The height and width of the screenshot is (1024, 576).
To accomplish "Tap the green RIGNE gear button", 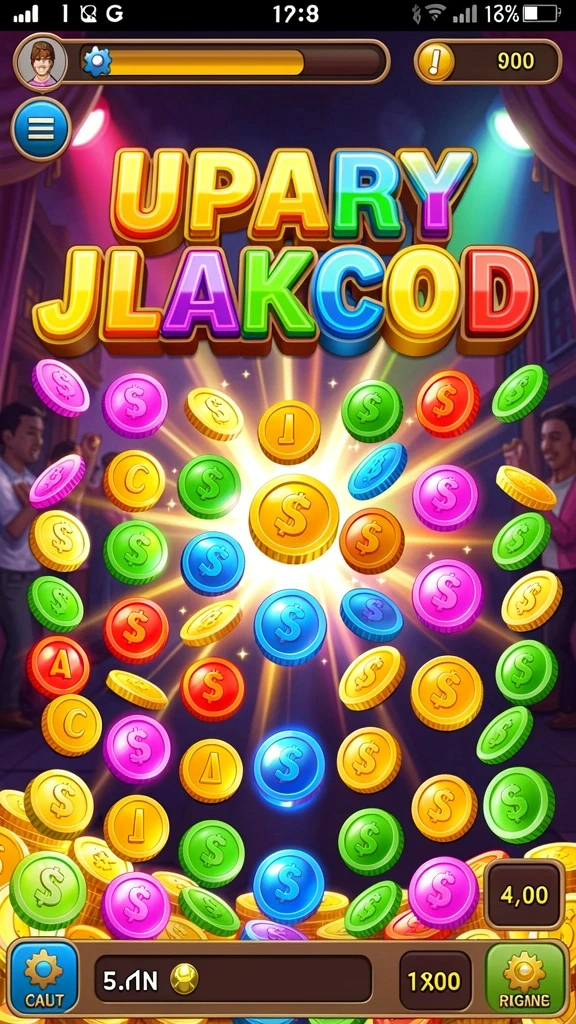I will [525, 978].
